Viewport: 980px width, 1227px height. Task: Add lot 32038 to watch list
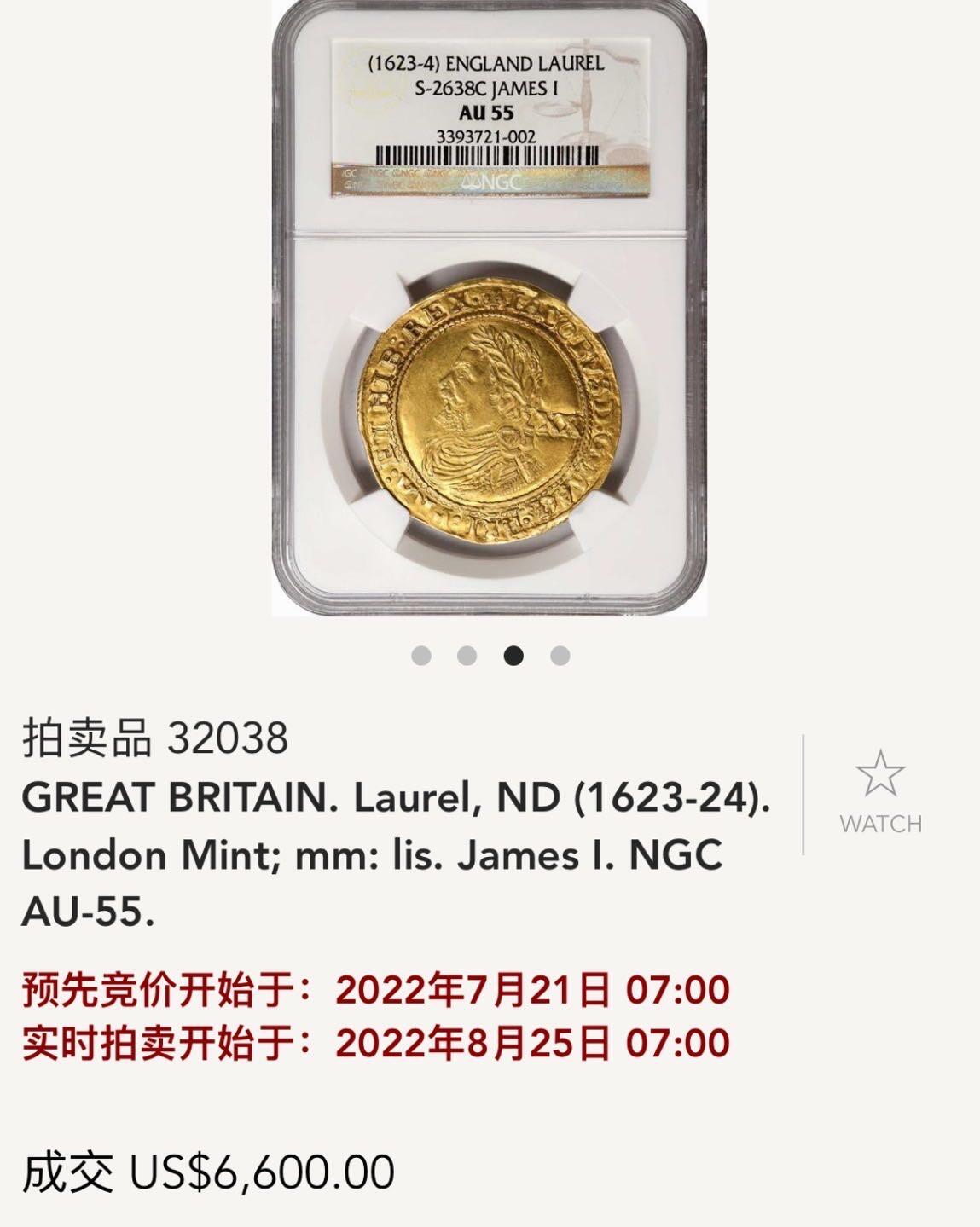tap(880, 791)
